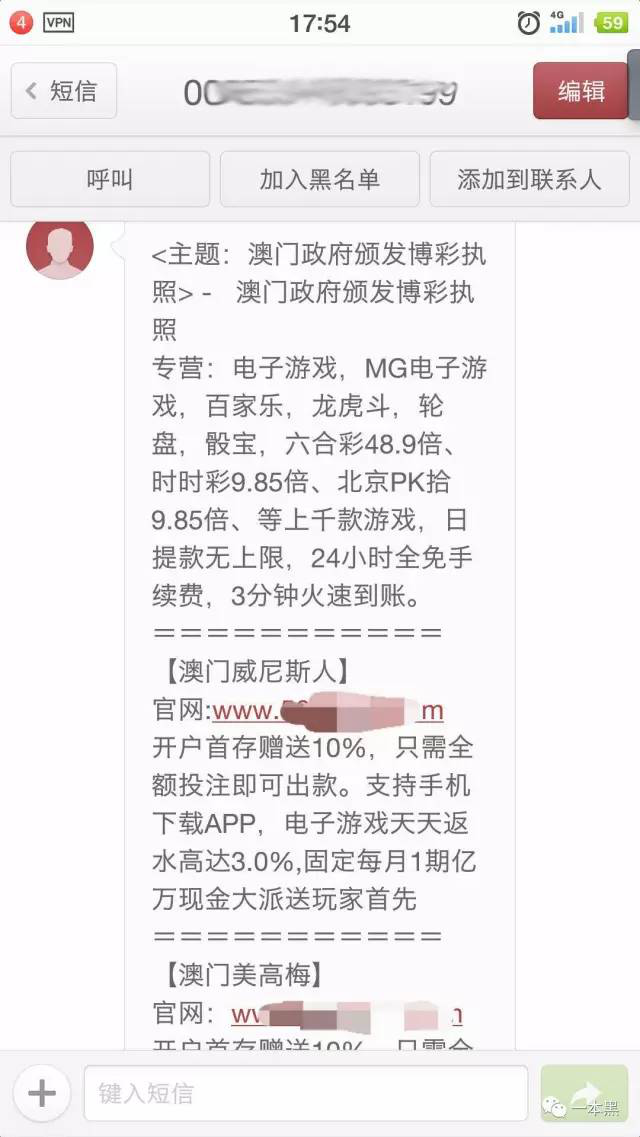The width and height of the screenshot is (640, 1137).
Task: Tap the red 编辑 button
Action: coord(581,91)
